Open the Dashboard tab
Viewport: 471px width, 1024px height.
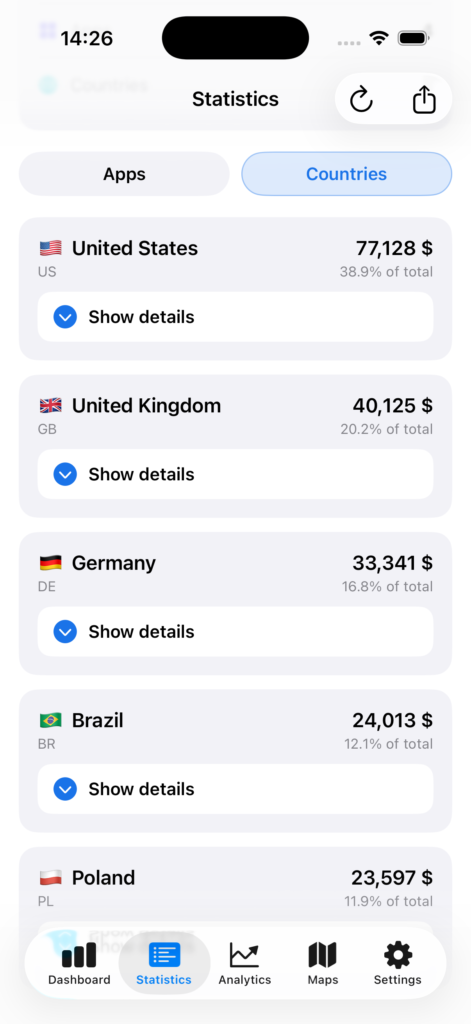tap(79, 963)
